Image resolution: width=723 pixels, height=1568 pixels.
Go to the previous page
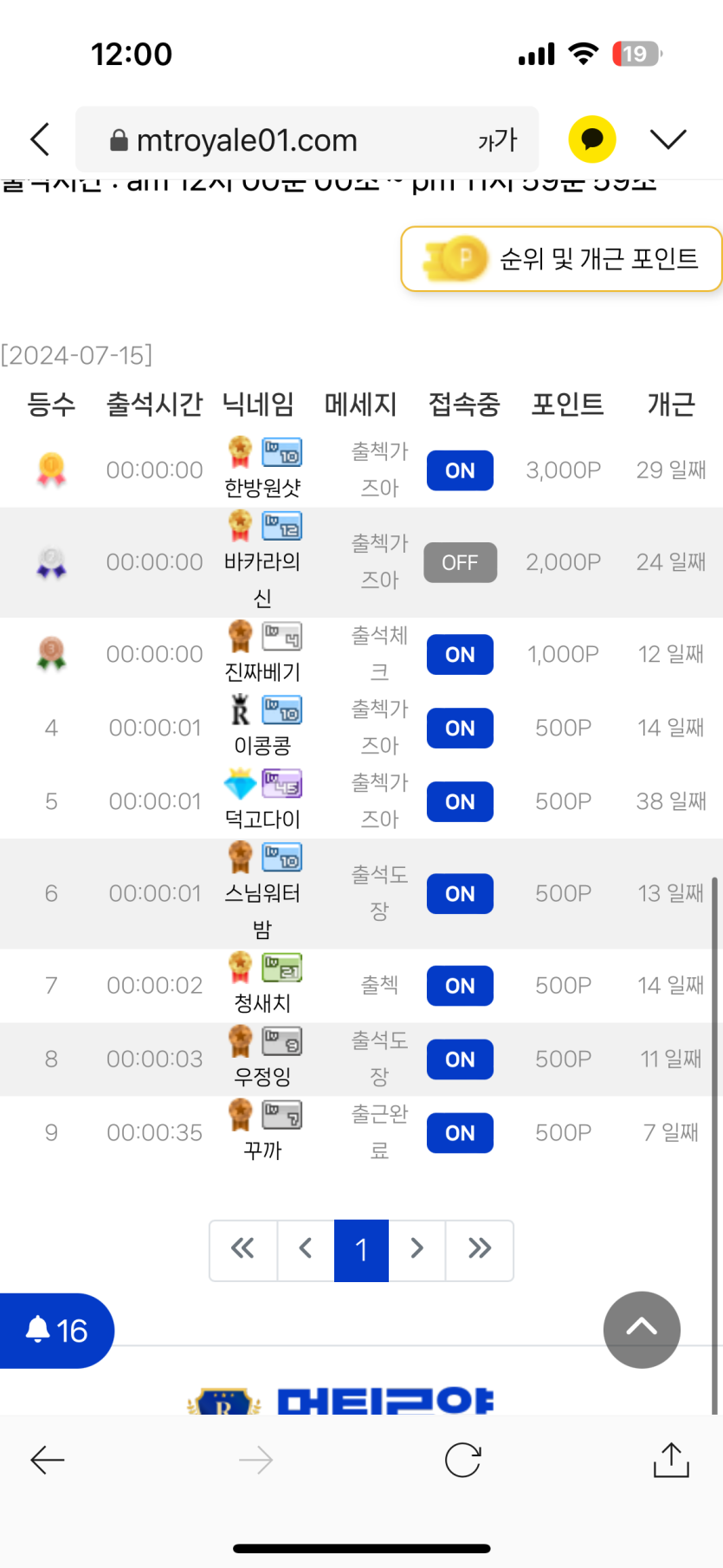(306, 1250)
